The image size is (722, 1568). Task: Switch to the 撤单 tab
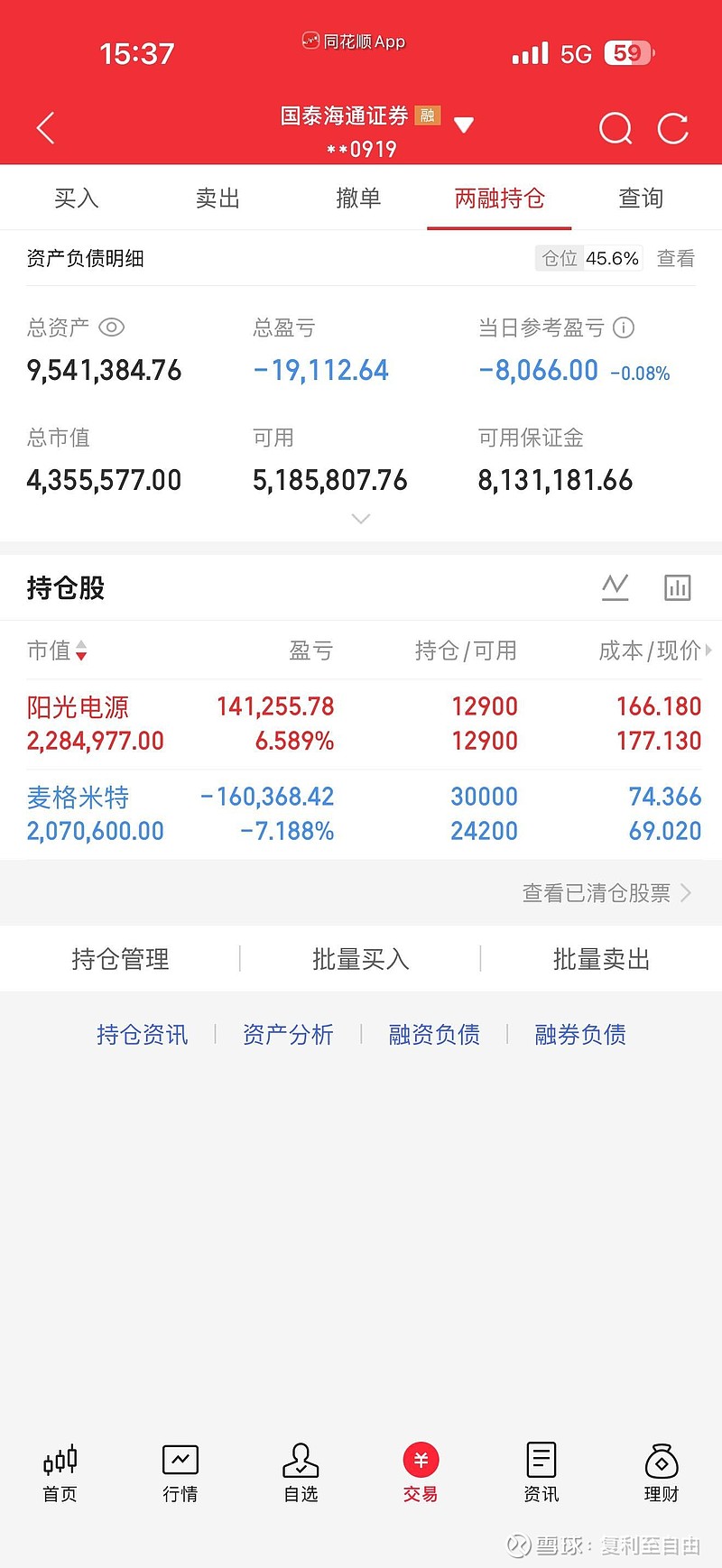(x=358, y=198)
